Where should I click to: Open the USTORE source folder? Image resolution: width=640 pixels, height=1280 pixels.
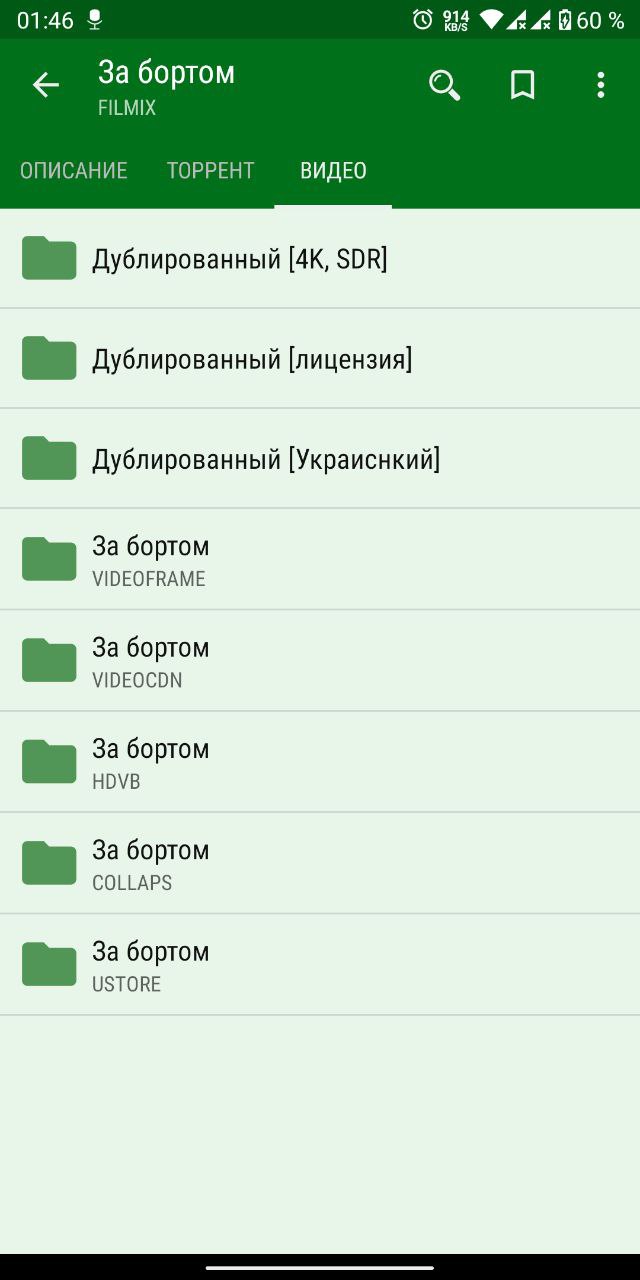point(320,966)
